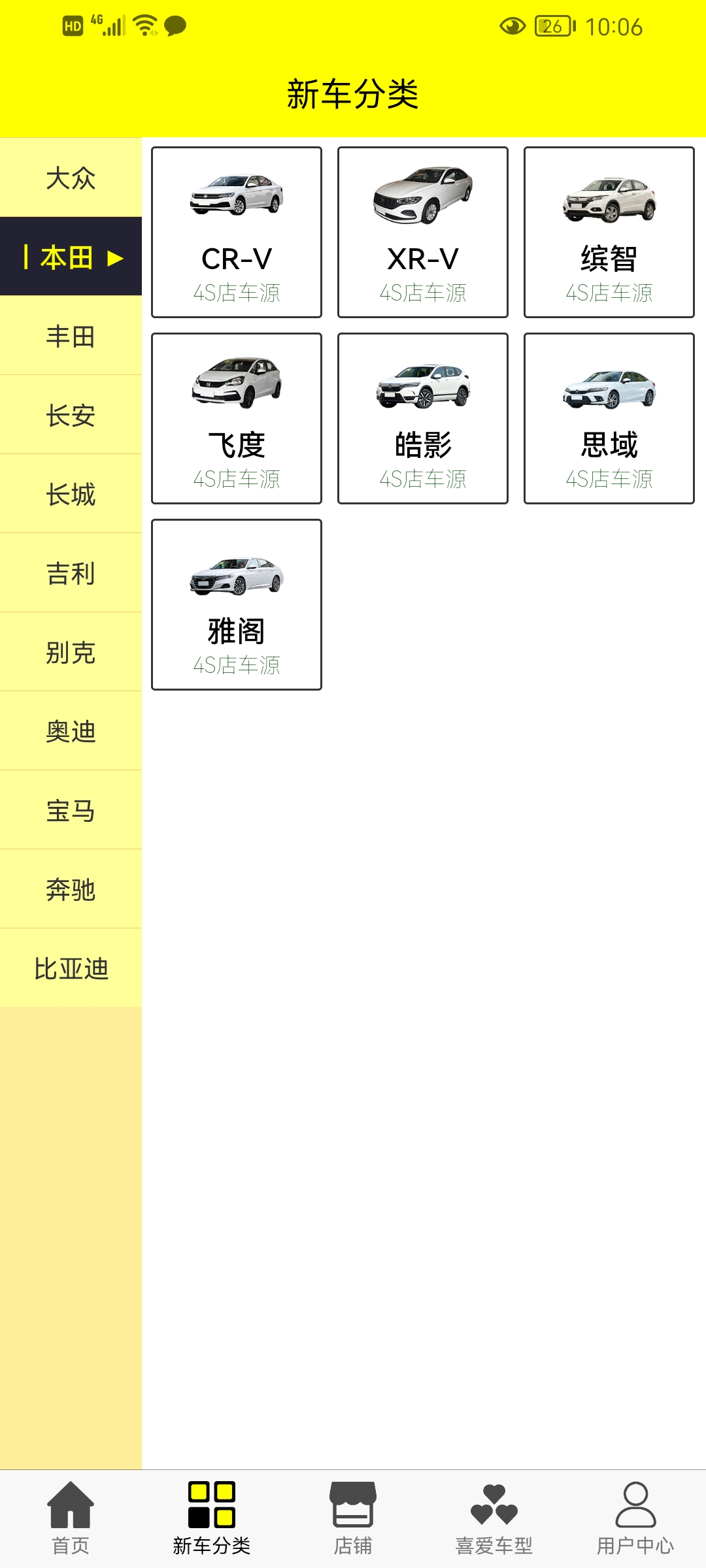This screenshot has height=1568, width=706.
Task: Go to the 首页 tab
Action: tap(71, 1519)
